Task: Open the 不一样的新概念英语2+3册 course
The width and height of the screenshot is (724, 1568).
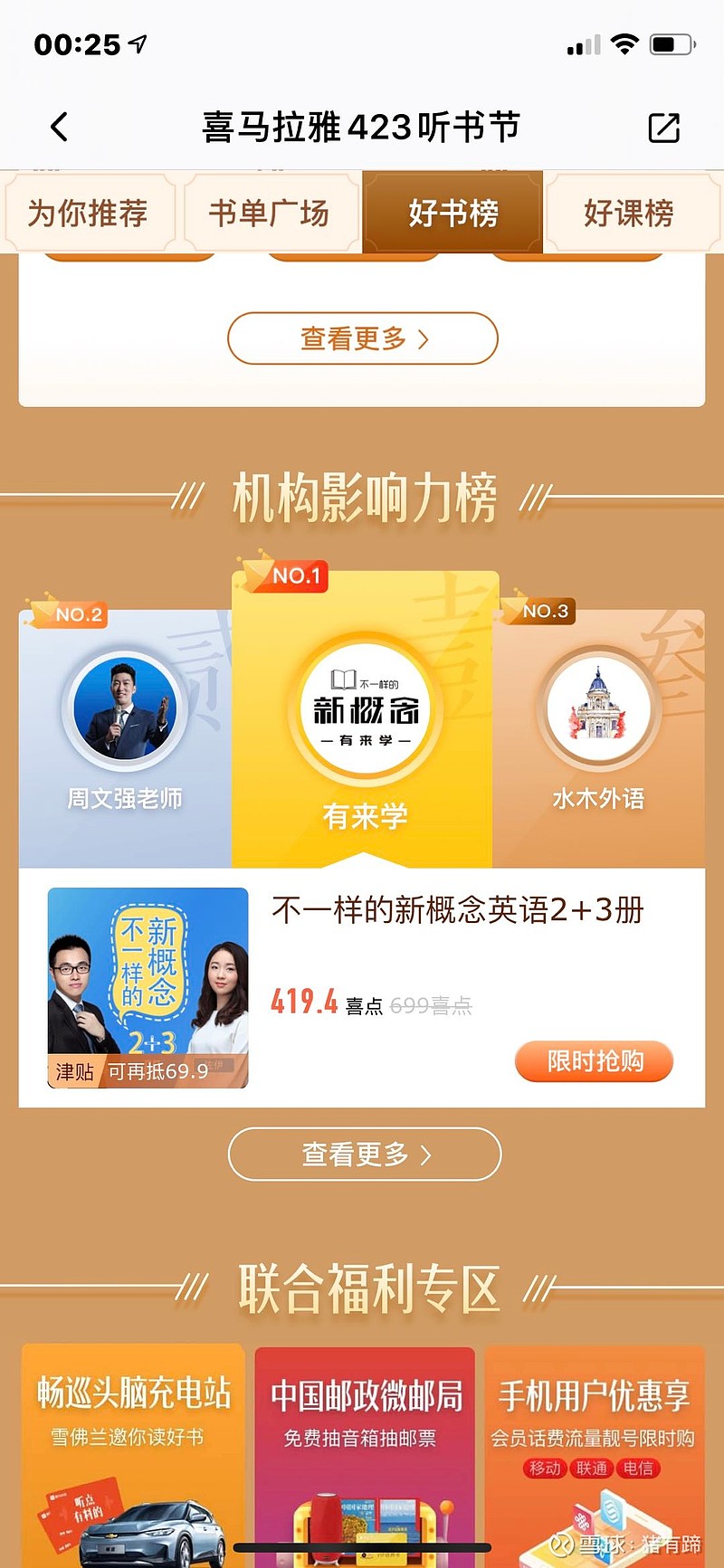Action: pyautogui.click(x=457, y=909)
